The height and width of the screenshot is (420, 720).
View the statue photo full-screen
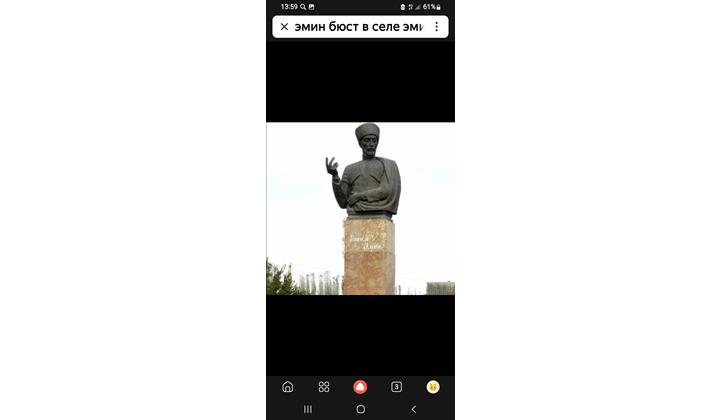point(360,208)
